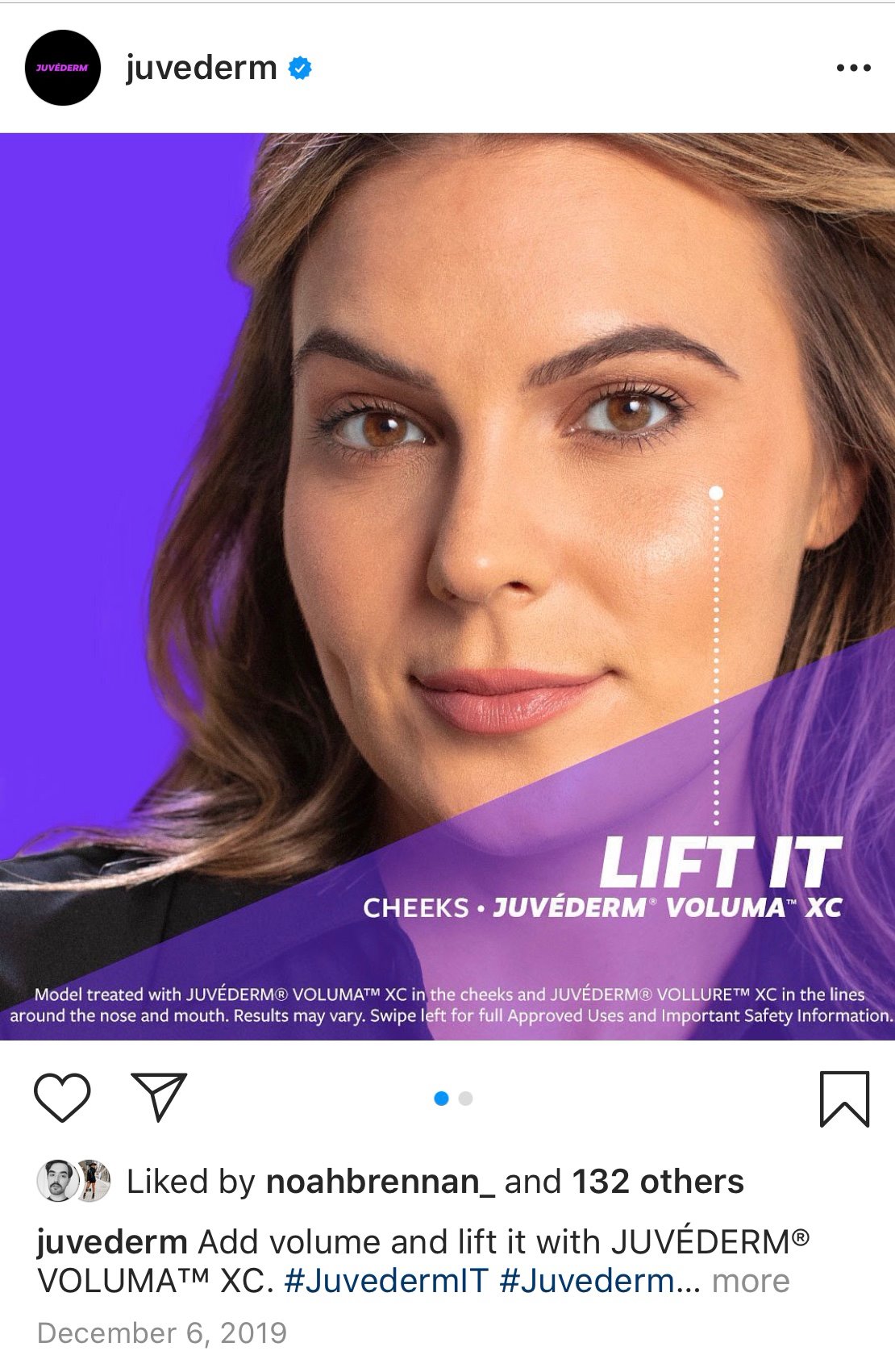Image resolution: width=895 pixels, height=1372 pixels.
Task: Like the juvederm post
Action: (62, 1098)
